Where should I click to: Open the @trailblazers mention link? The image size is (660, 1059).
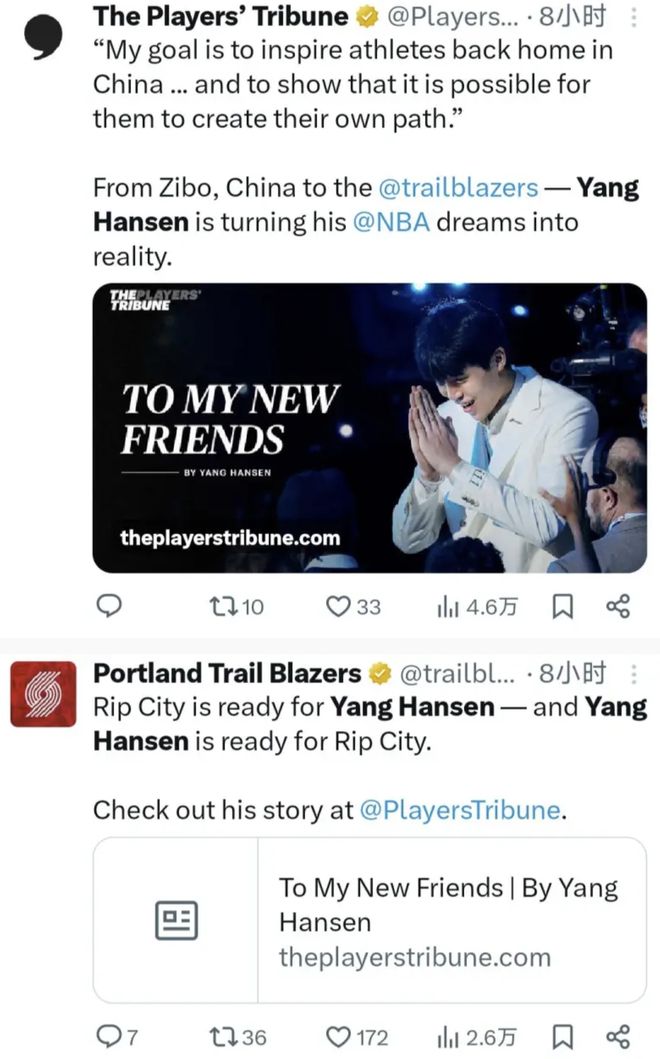(x=459, y=188)
